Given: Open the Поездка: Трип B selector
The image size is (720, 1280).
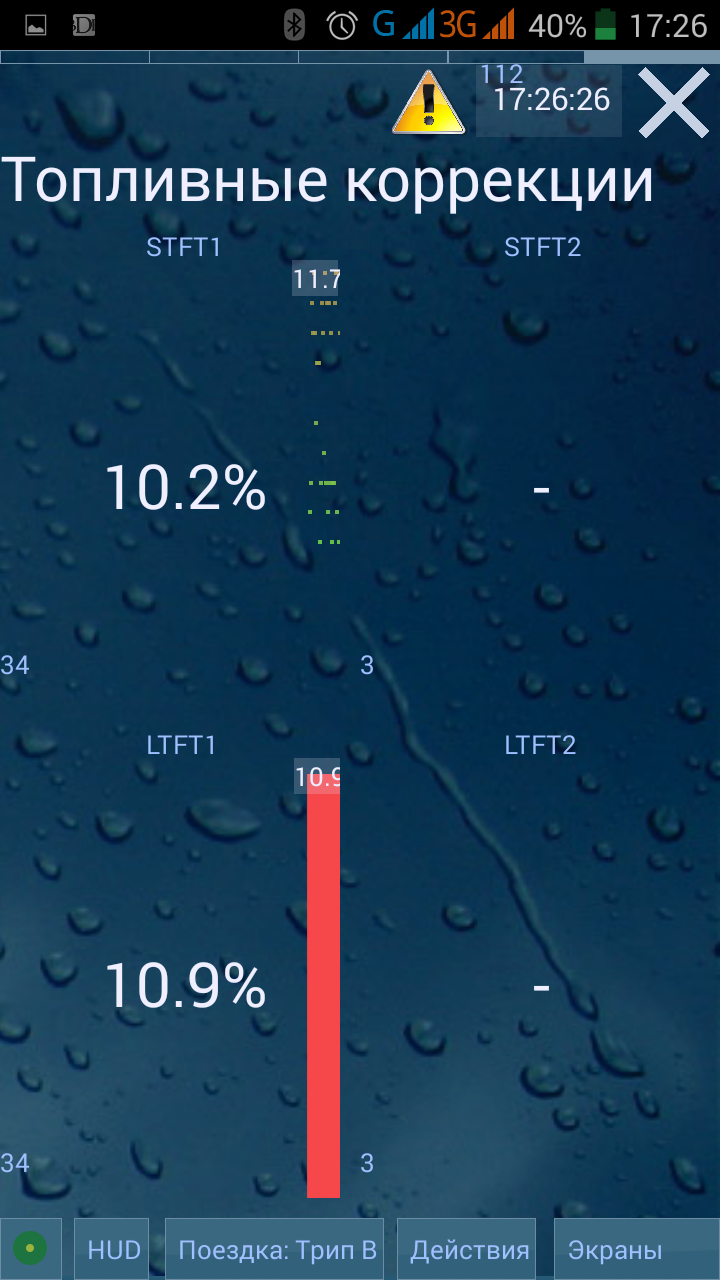Looking at the screenshot, I should [276, 1249].
